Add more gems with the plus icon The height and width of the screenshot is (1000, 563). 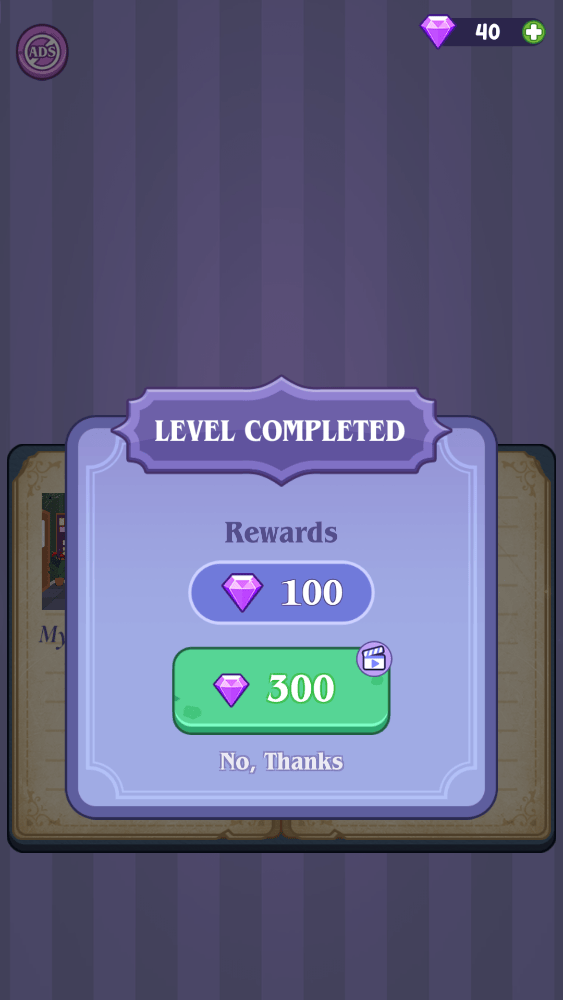[x=534, y=32]
